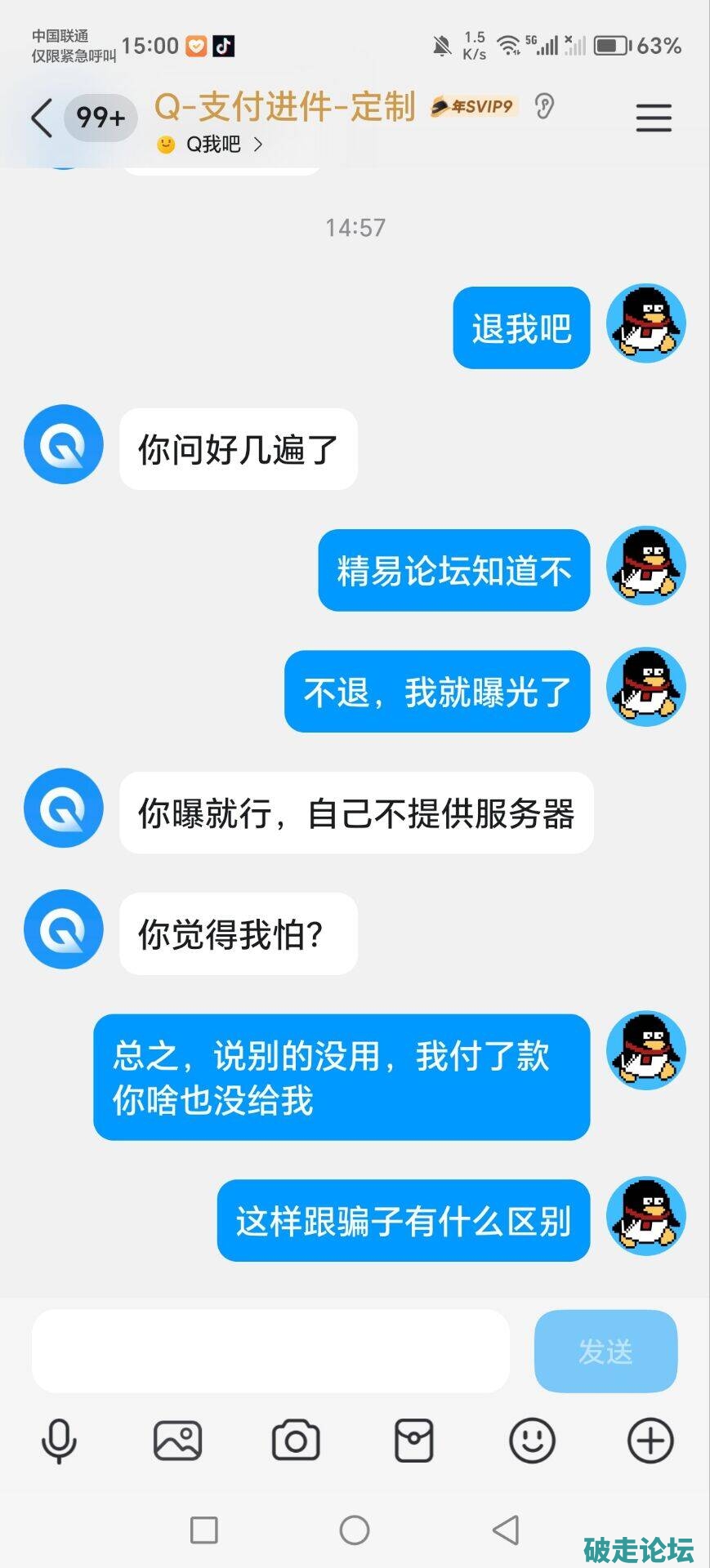Viewport: 710px width, 1568px height.
Task: Open the photo gallery picker
Action: 177,1441
